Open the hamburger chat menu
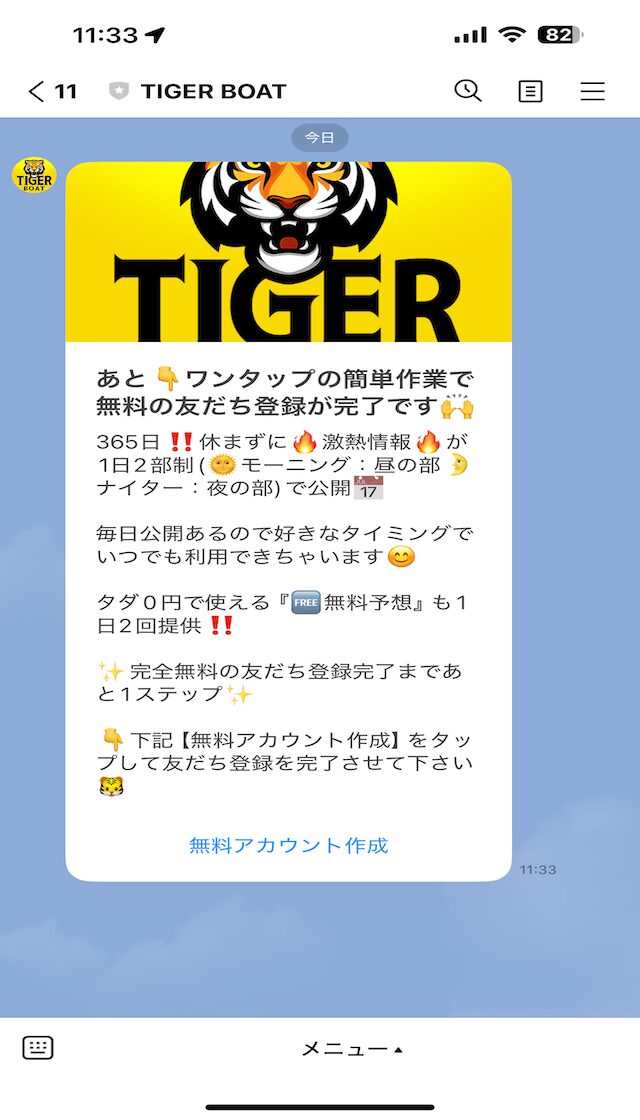The width and height of the screenshot is (640, 1120). (x=592, y=92)
